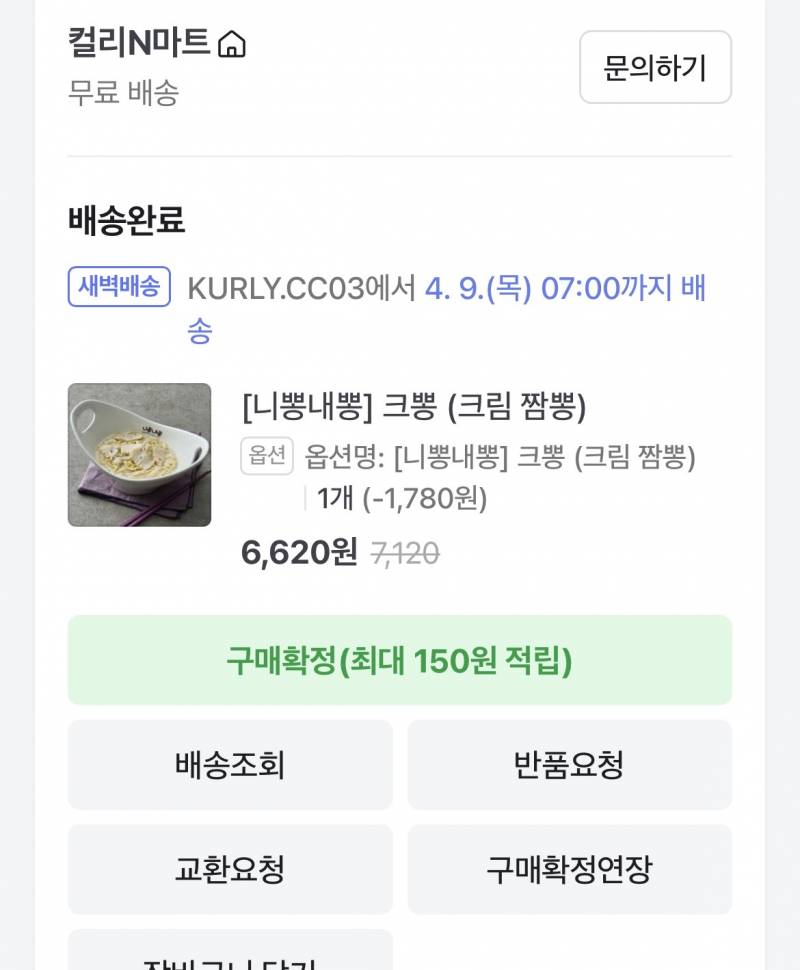Click the 문의하기 inquiry button
The width and height of the screenshot is (800, 970).
654,67
